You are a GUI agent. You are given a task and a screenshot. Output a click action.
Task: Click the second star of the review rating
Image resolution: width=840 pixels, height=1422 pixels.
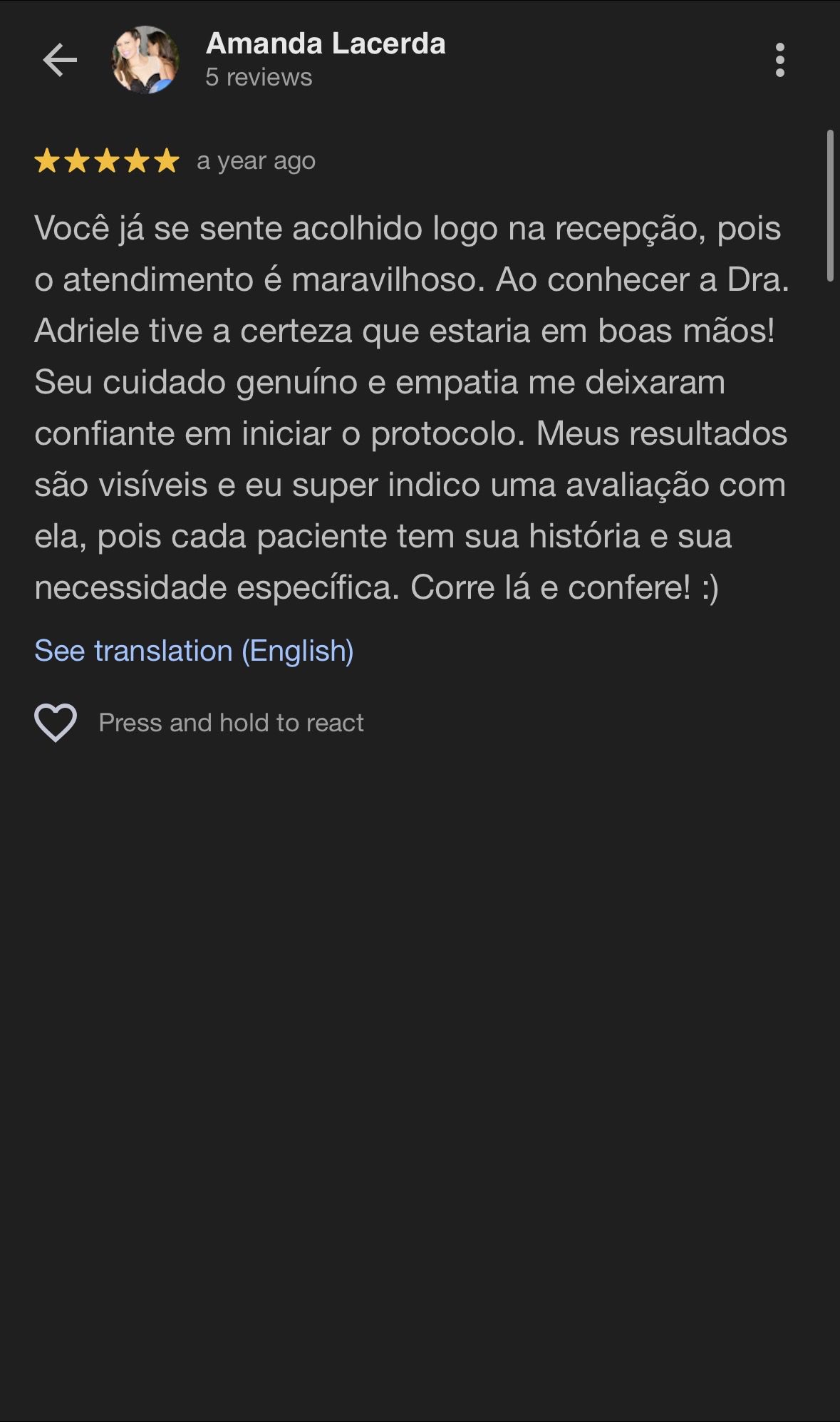tap(77, 161)
